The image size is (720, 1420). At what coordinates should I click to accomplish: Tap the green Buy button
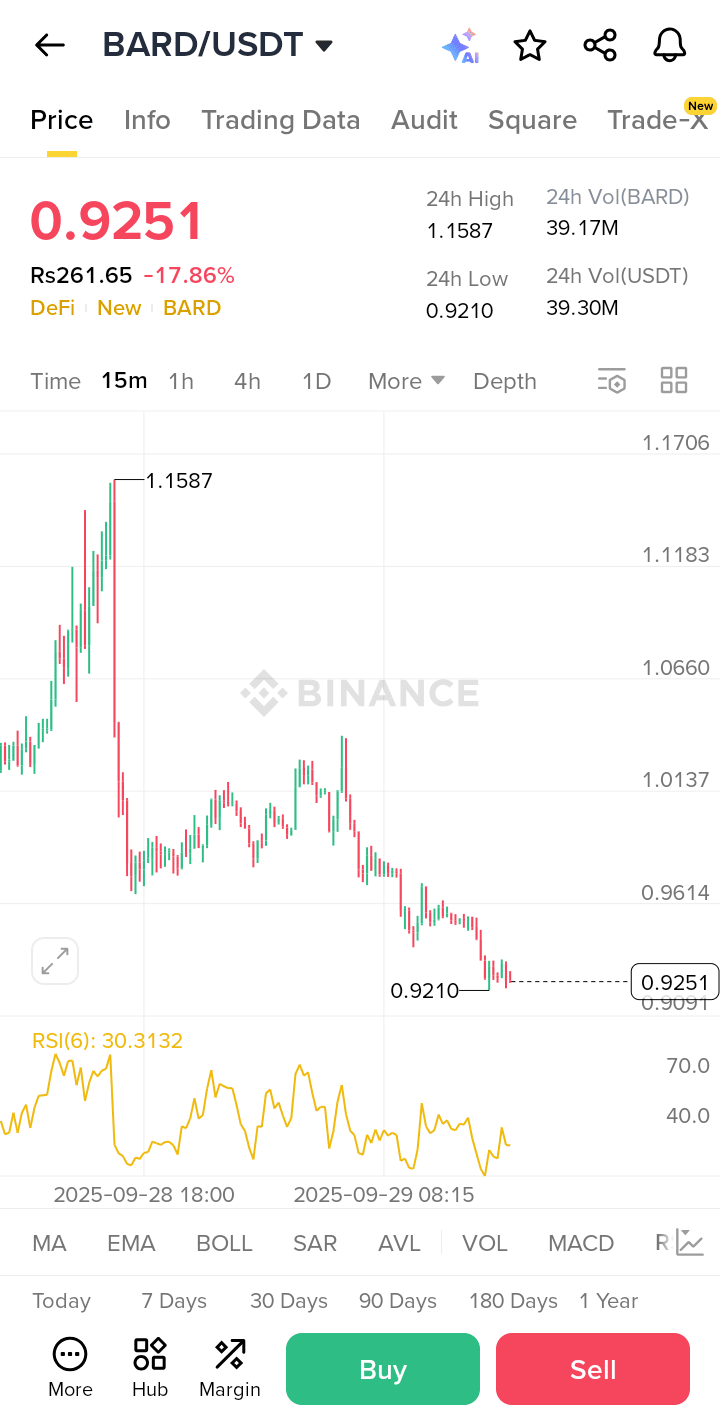pyautogui.click(x=383, y=1369)
